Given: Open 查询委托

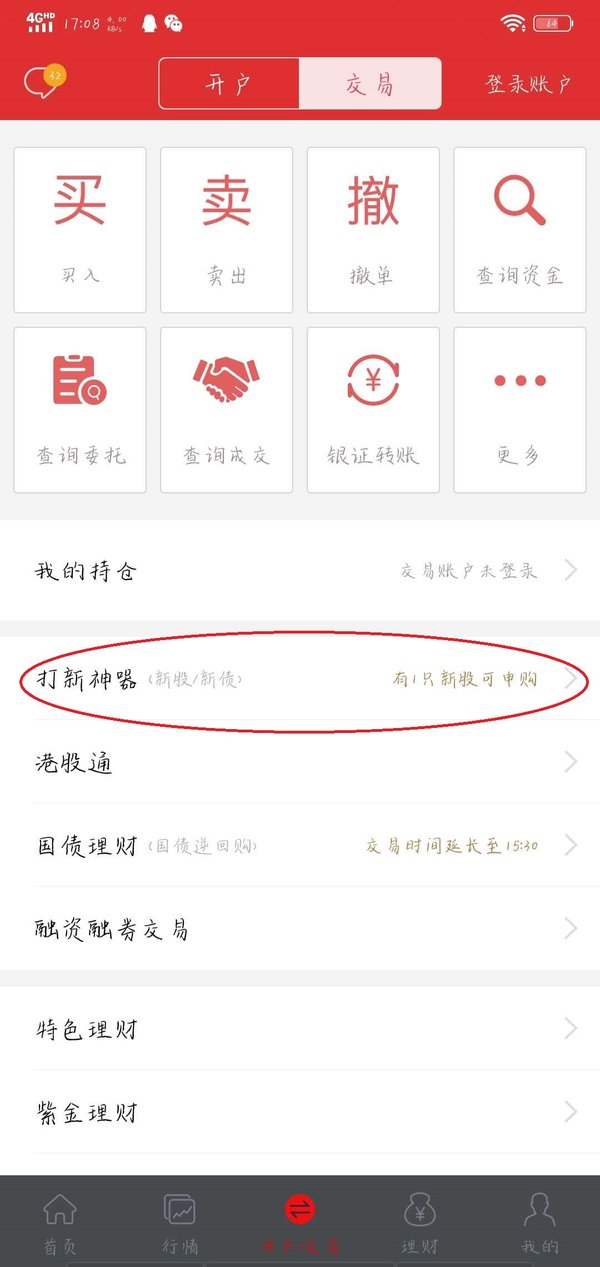Looking at the screenshot, I should (x=80, y=410).
